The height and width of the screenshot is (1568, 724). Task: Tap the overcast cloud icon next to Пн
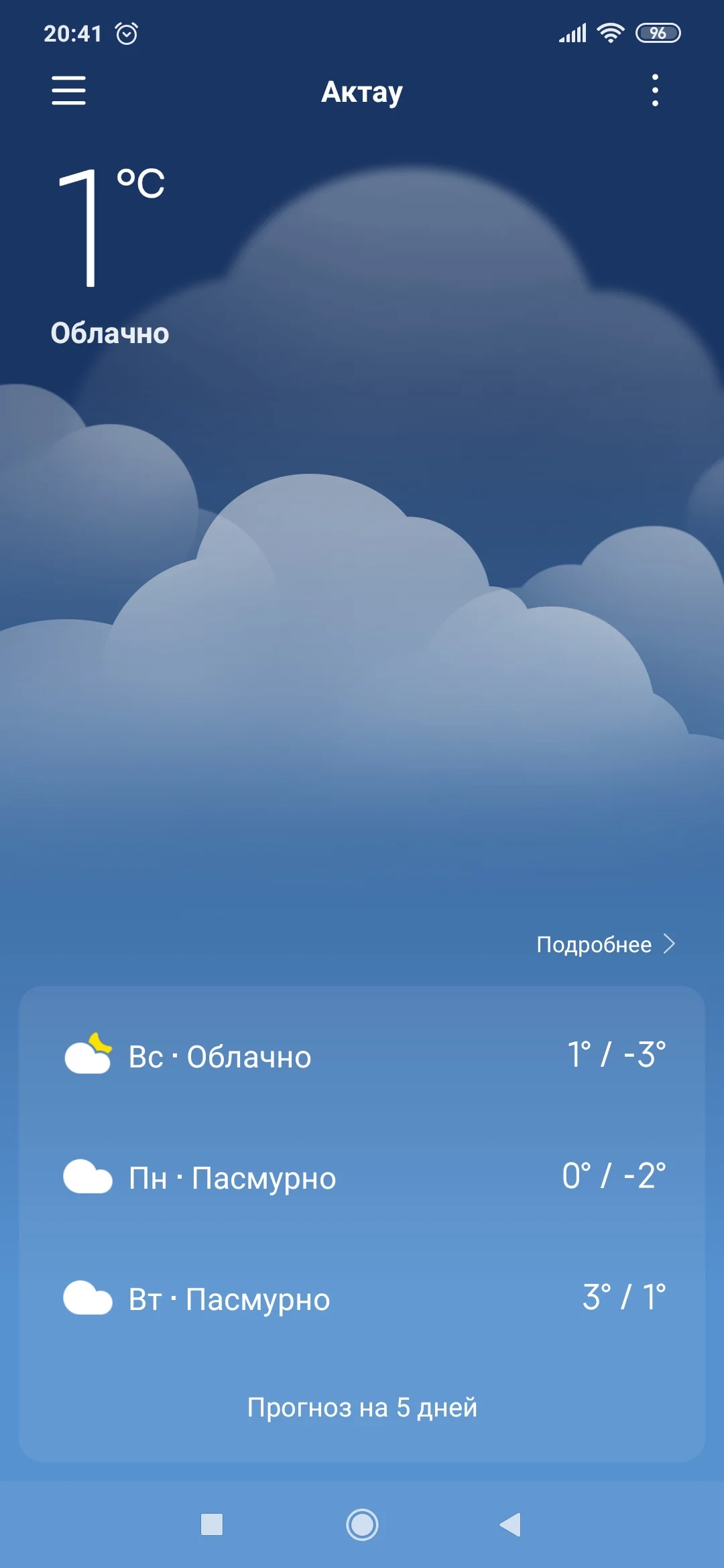click(x=88, y=1178)
